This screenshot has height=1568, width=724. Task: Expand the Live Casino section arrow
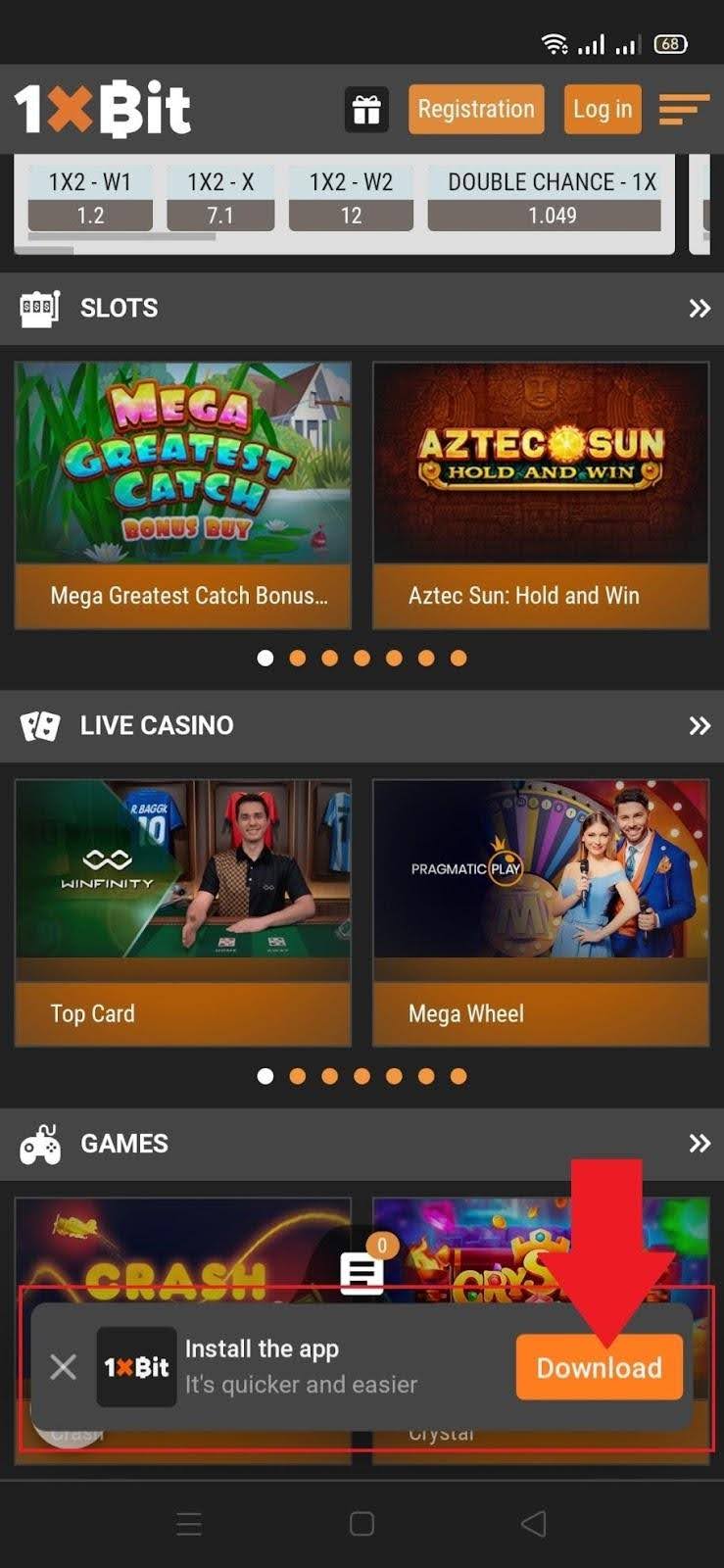699,726
